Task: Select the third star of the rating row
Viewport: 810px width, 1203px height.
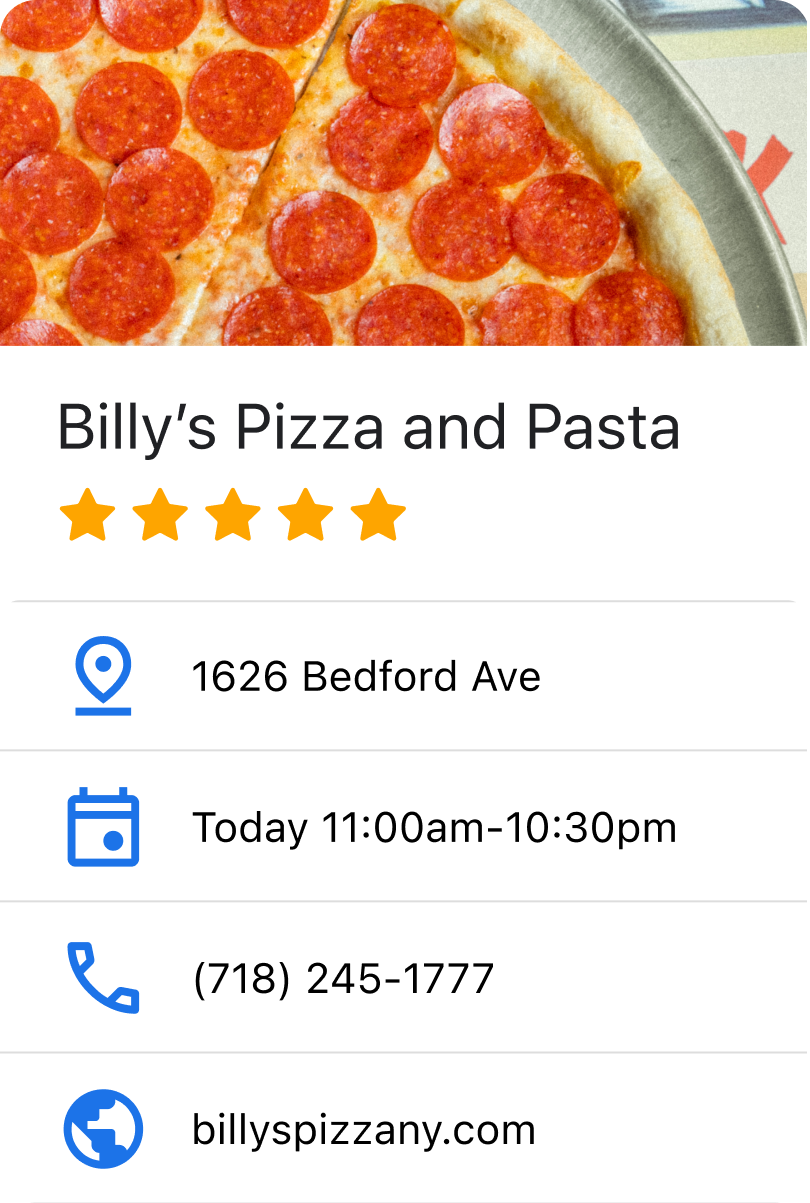Action: coord(232,515)
